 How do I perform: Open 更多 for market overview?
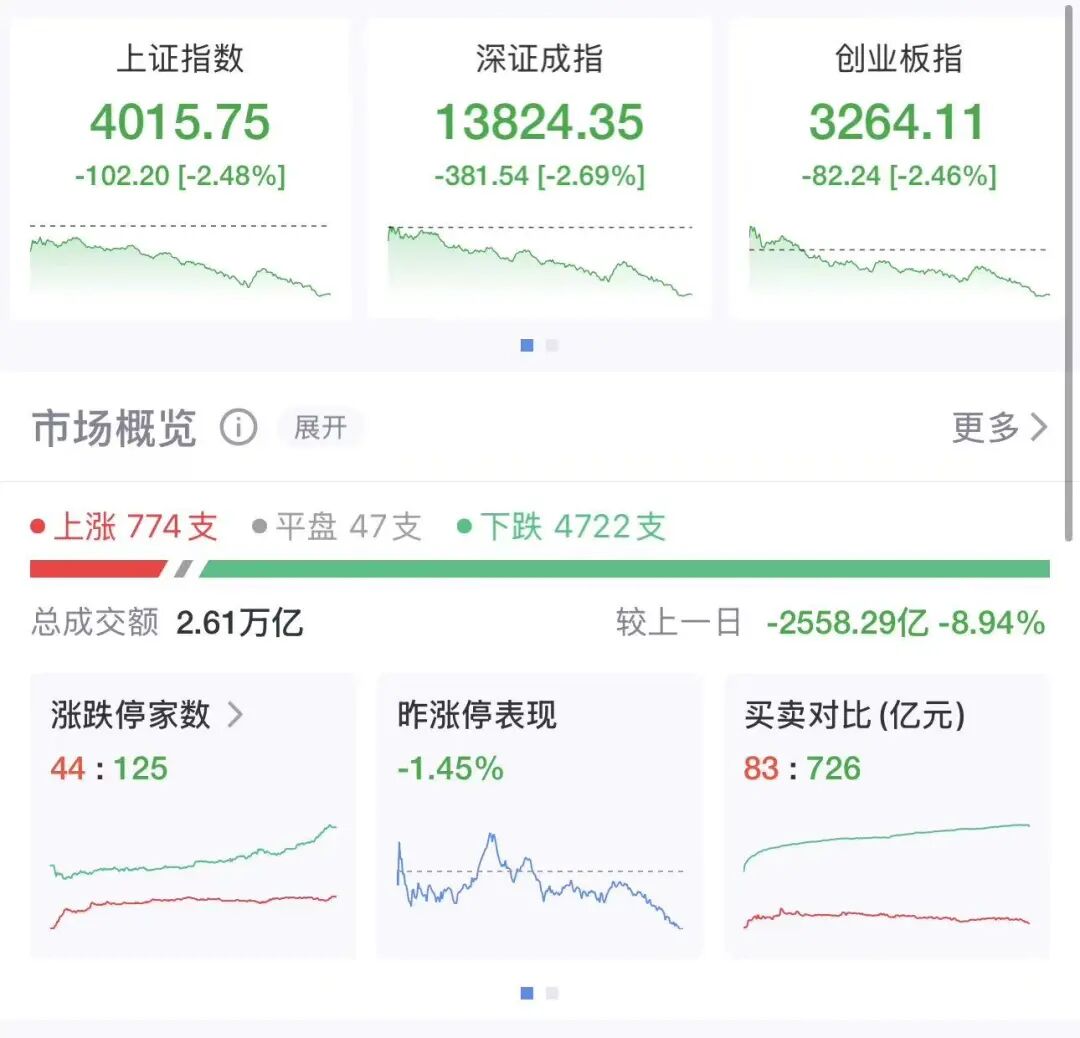(x=998, y=428)
